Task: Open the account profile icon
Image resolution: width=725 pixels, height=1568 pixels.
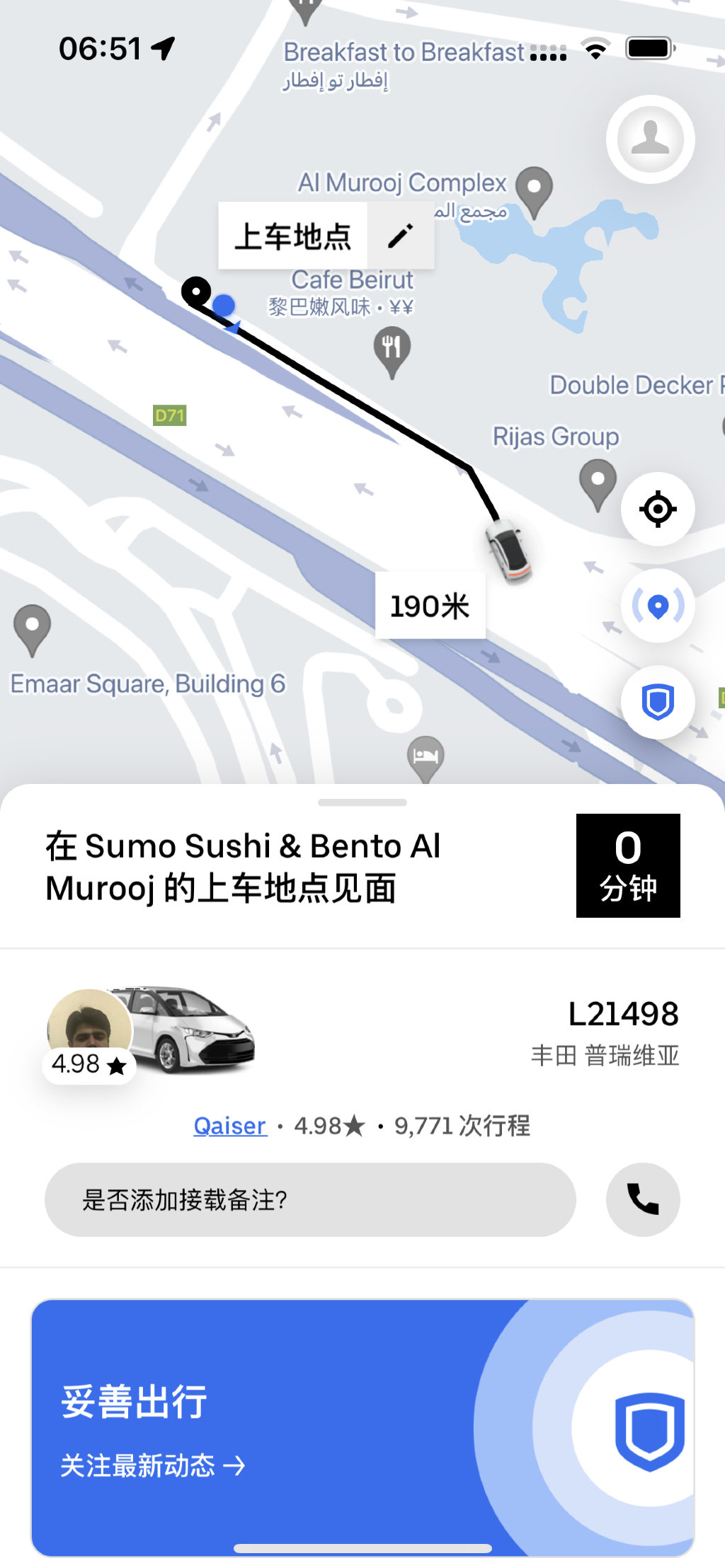Action: [x=650, y=139]
